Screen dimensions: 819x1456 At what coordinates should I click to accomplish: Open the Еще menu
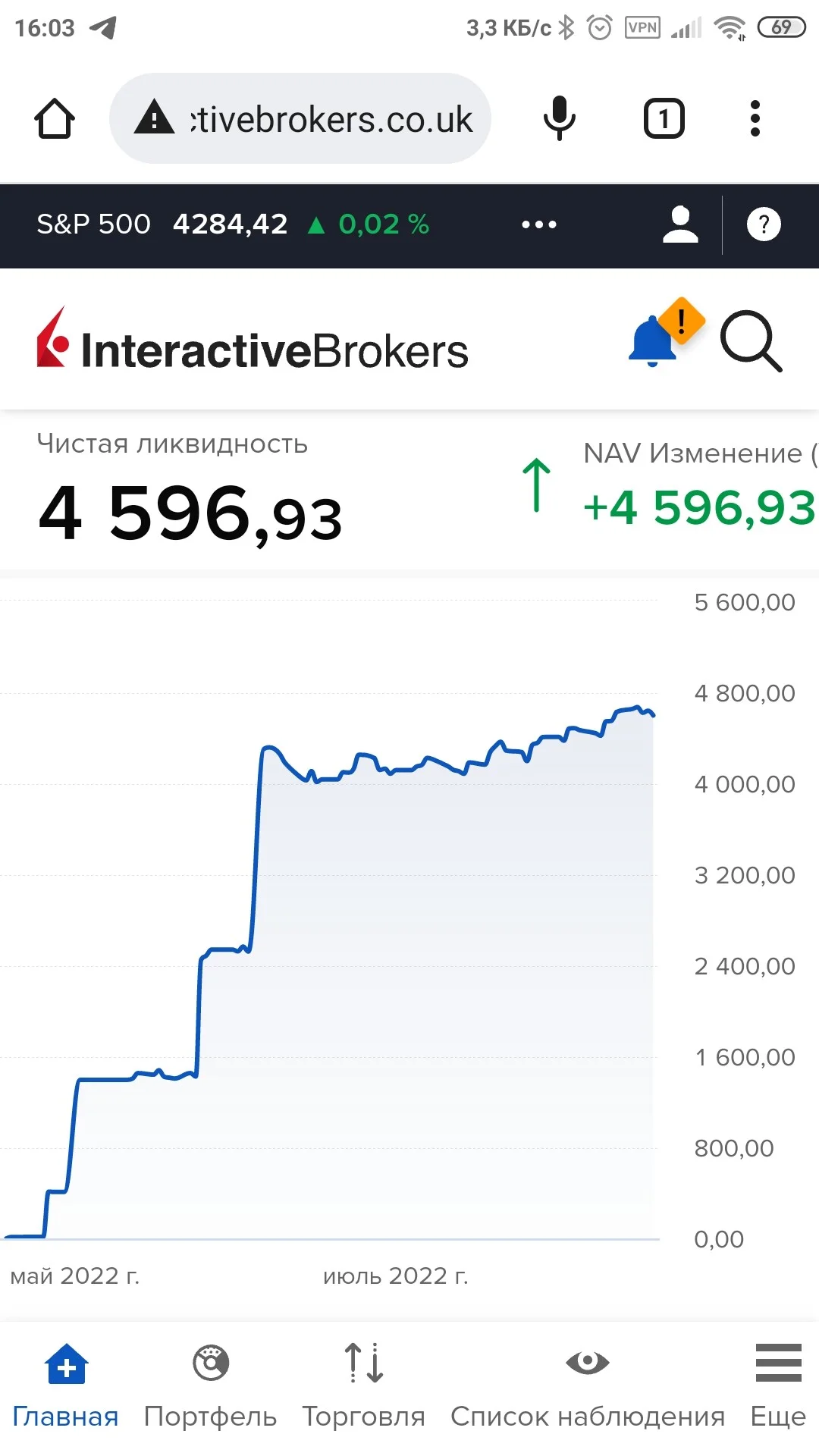[x=778, y=1385]
